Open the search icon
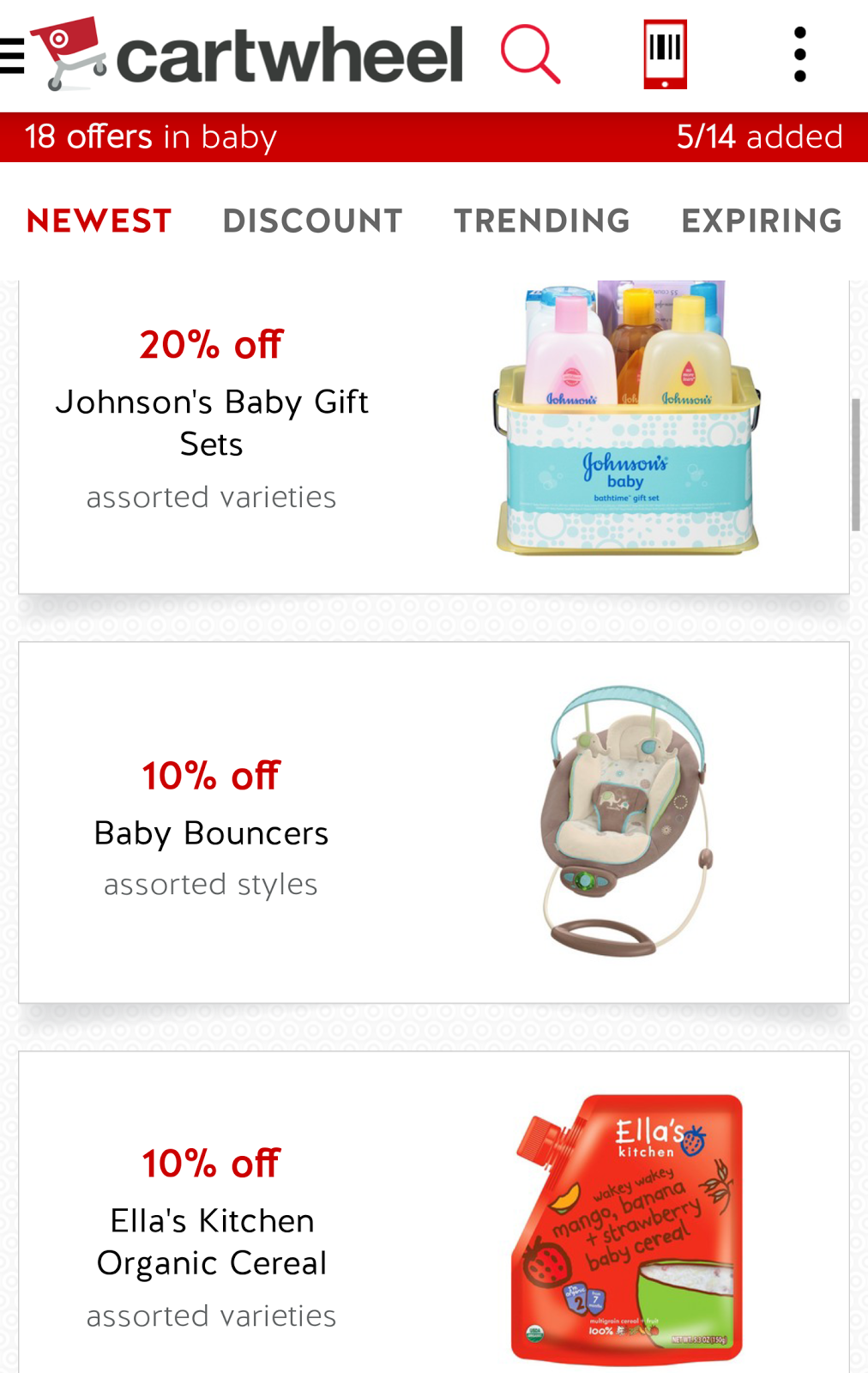The width and height of the screenshot is (868, 1373). 530,54
